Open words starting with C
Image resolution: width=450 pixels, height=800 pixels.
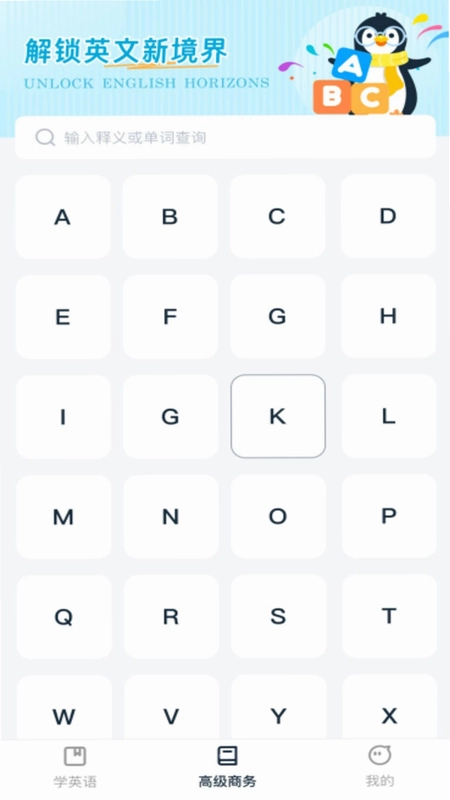pos(278,217)
